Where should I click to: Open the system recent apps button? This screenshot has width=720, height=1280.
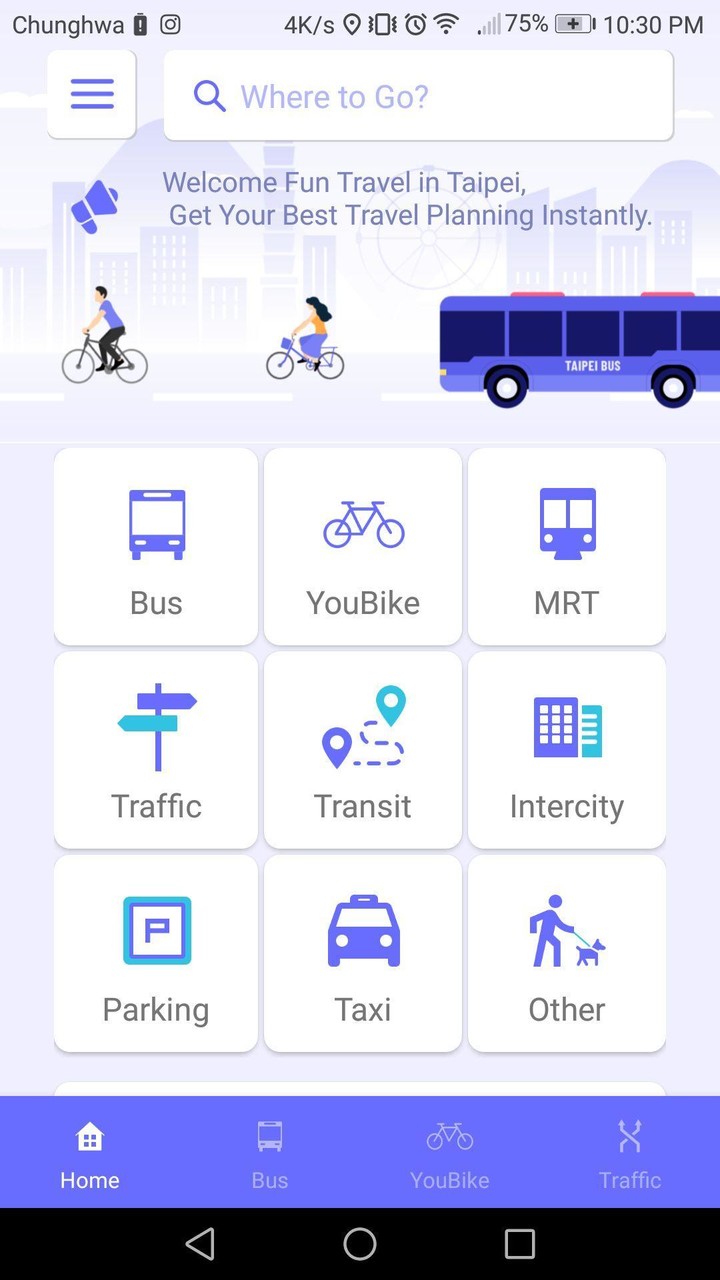click(520, 1244)
